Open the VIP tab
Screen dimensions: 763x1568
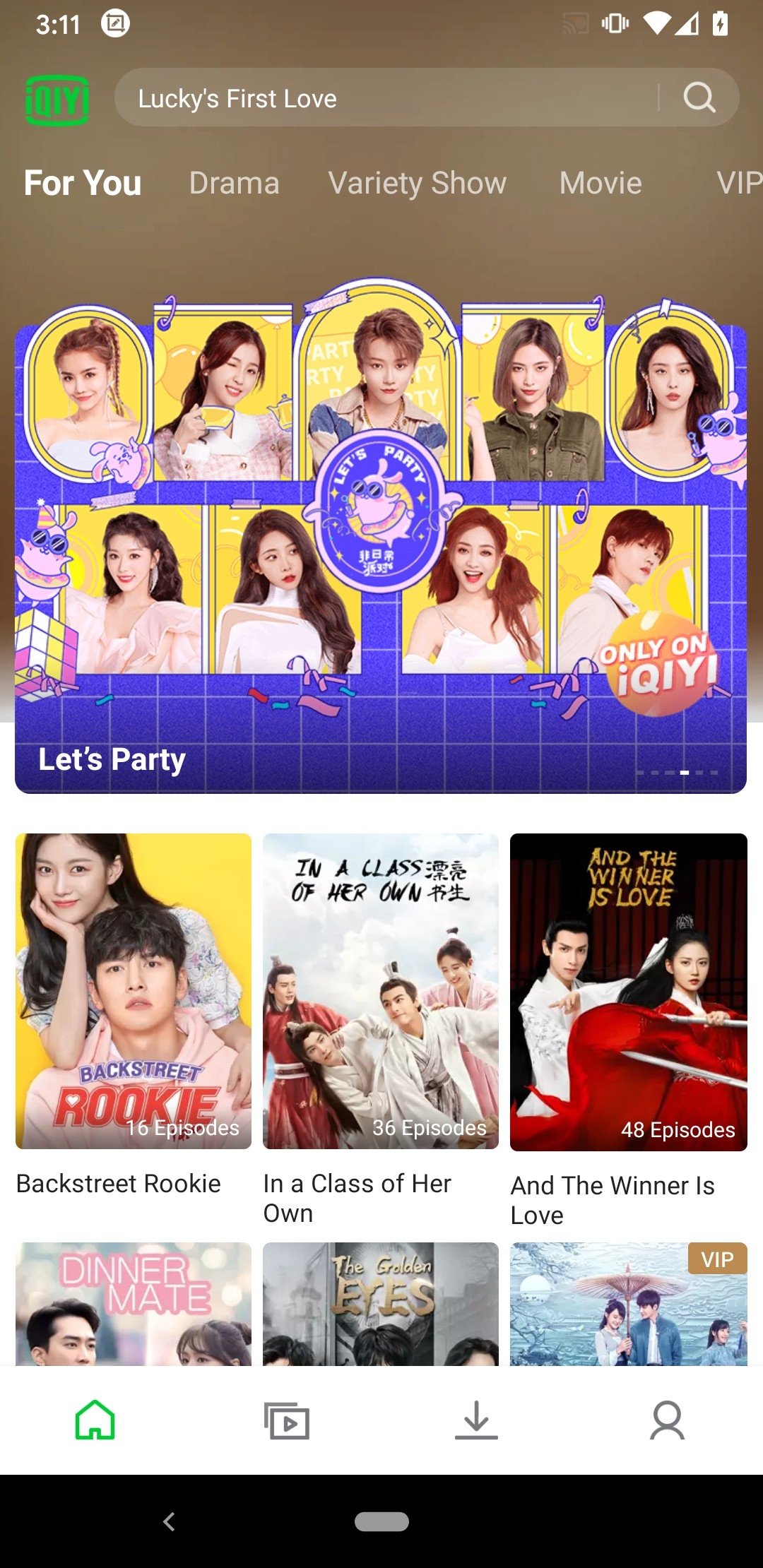click(x=738, y=183)
